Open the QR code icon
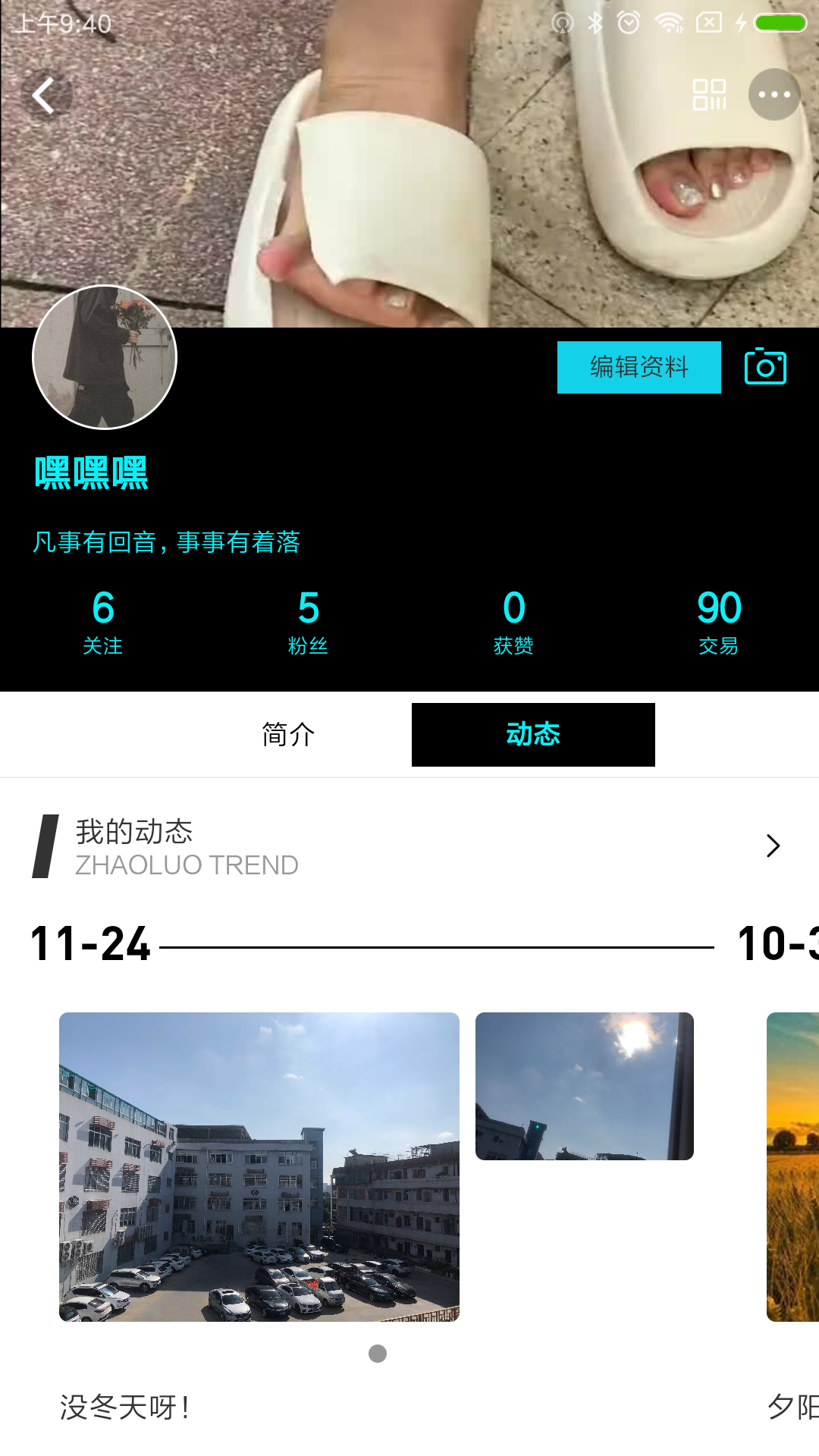 (x=709, y=95)
